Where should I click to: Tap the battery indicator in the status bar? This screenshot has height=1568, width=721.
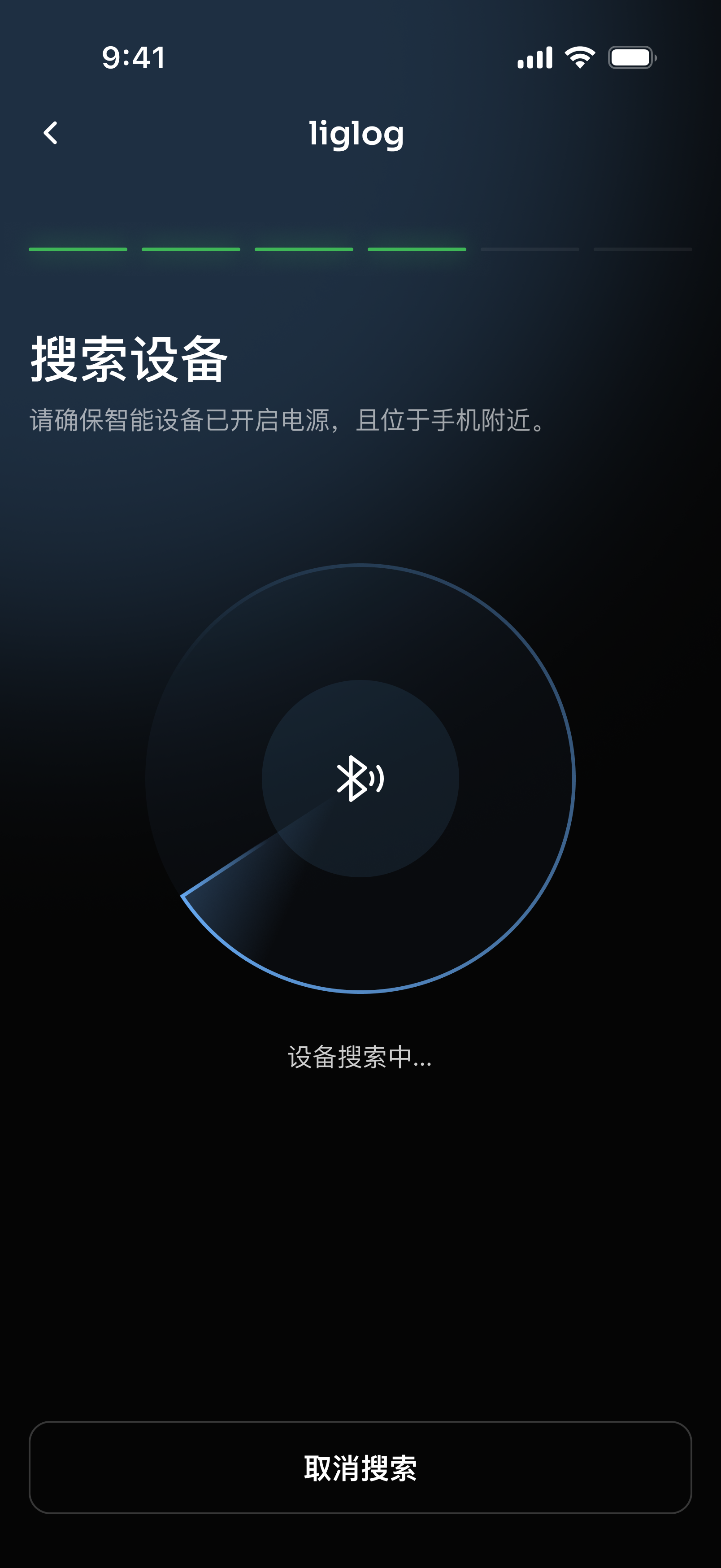click(x=631, y=57)
